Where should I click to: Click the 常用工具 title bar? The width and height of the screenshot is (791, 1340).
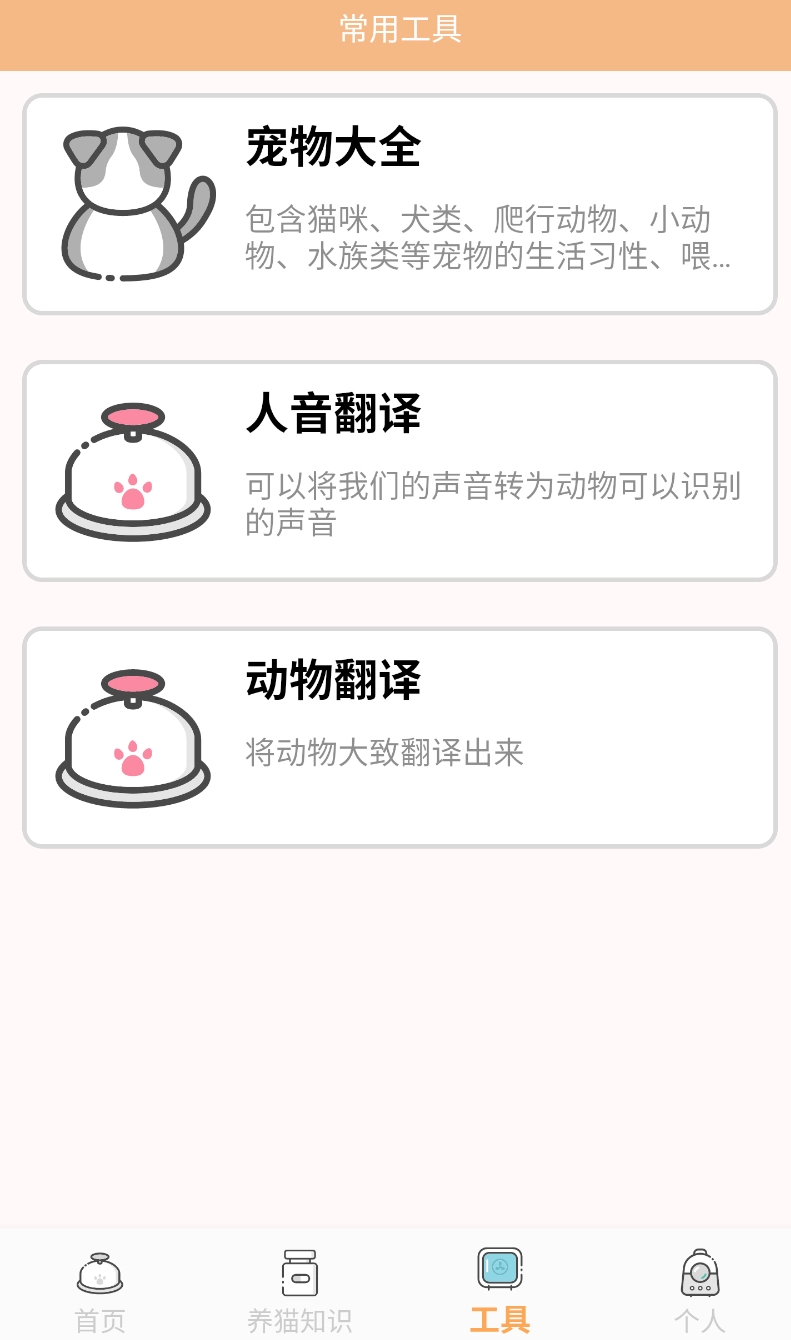coord(395,30)
